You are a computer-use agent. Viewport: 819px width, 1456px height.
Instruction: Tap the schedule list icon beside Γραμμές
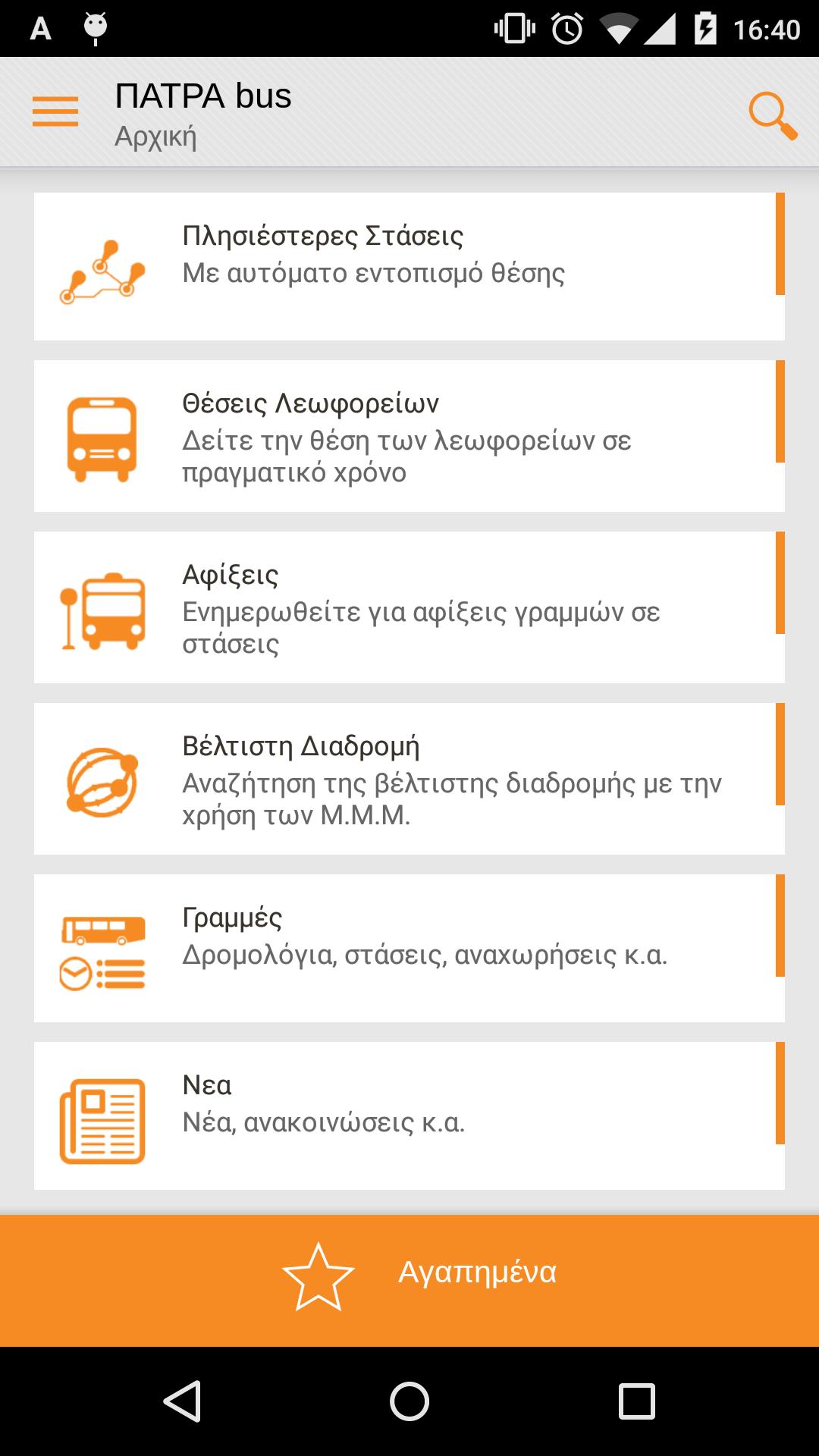102,952
